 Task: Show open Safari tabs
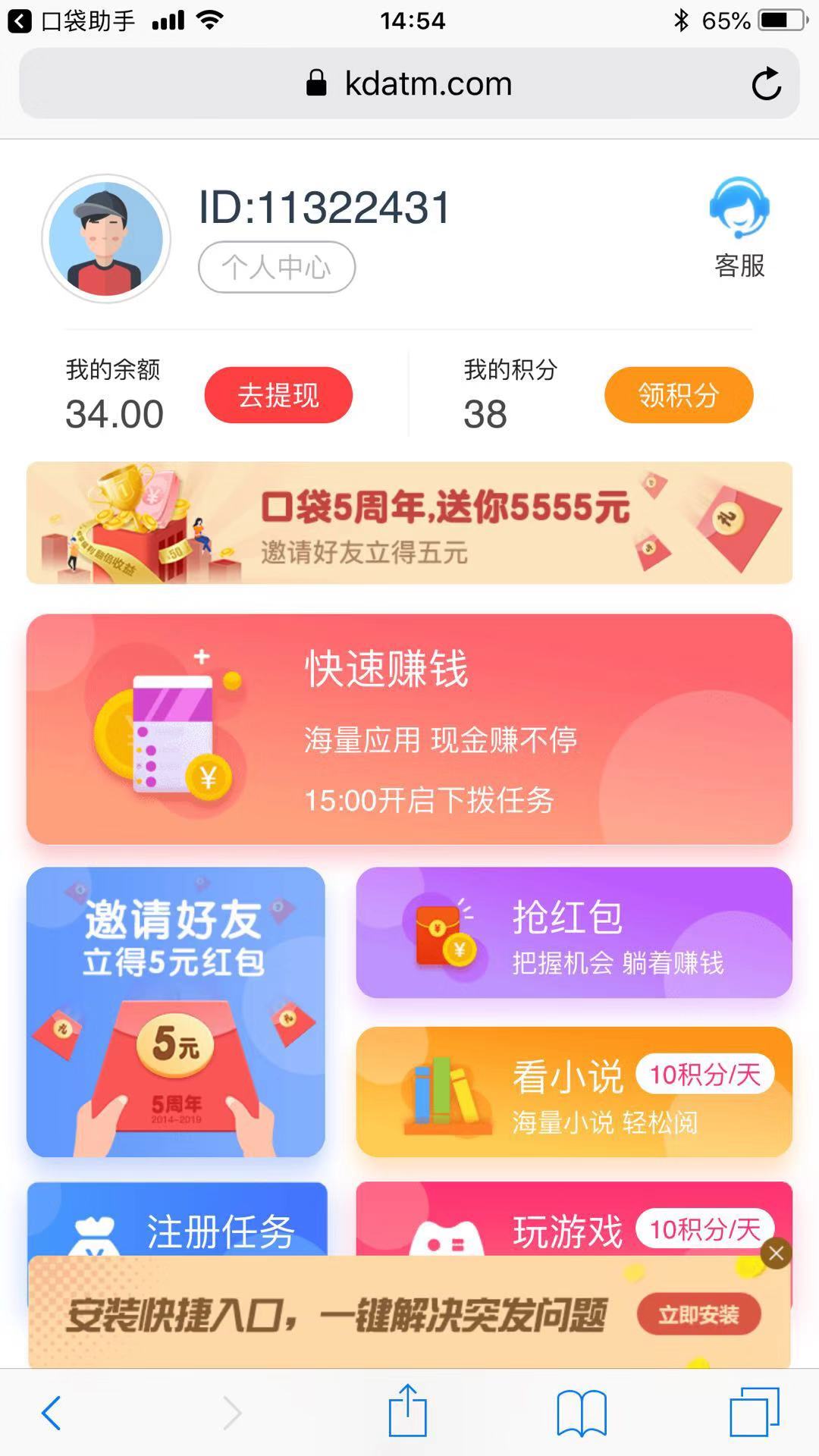(x=754, y=1412)
